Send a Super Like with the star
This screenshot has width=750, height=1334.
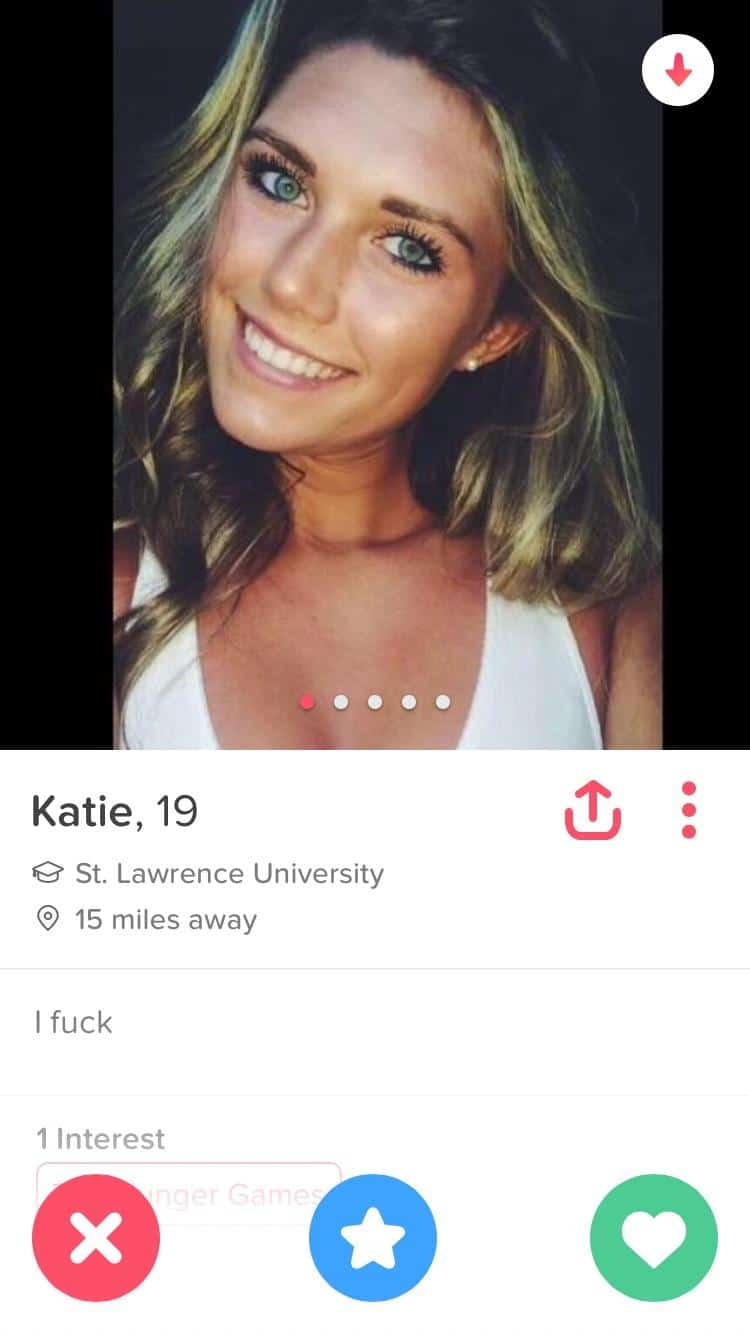click(373, 1238)
